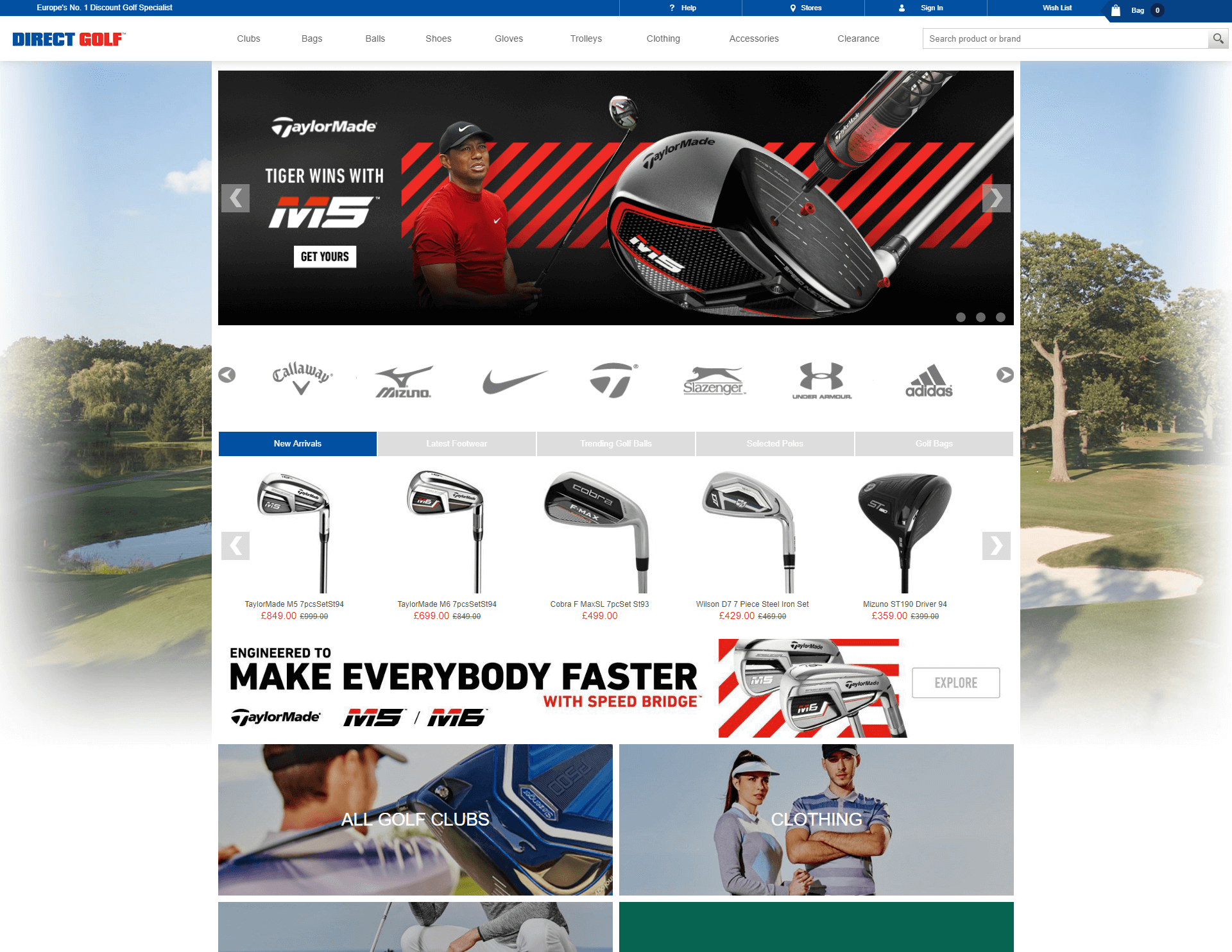Open the shopping Bag
Viewport: 1232px width, 952px height.
(1137, 10)
